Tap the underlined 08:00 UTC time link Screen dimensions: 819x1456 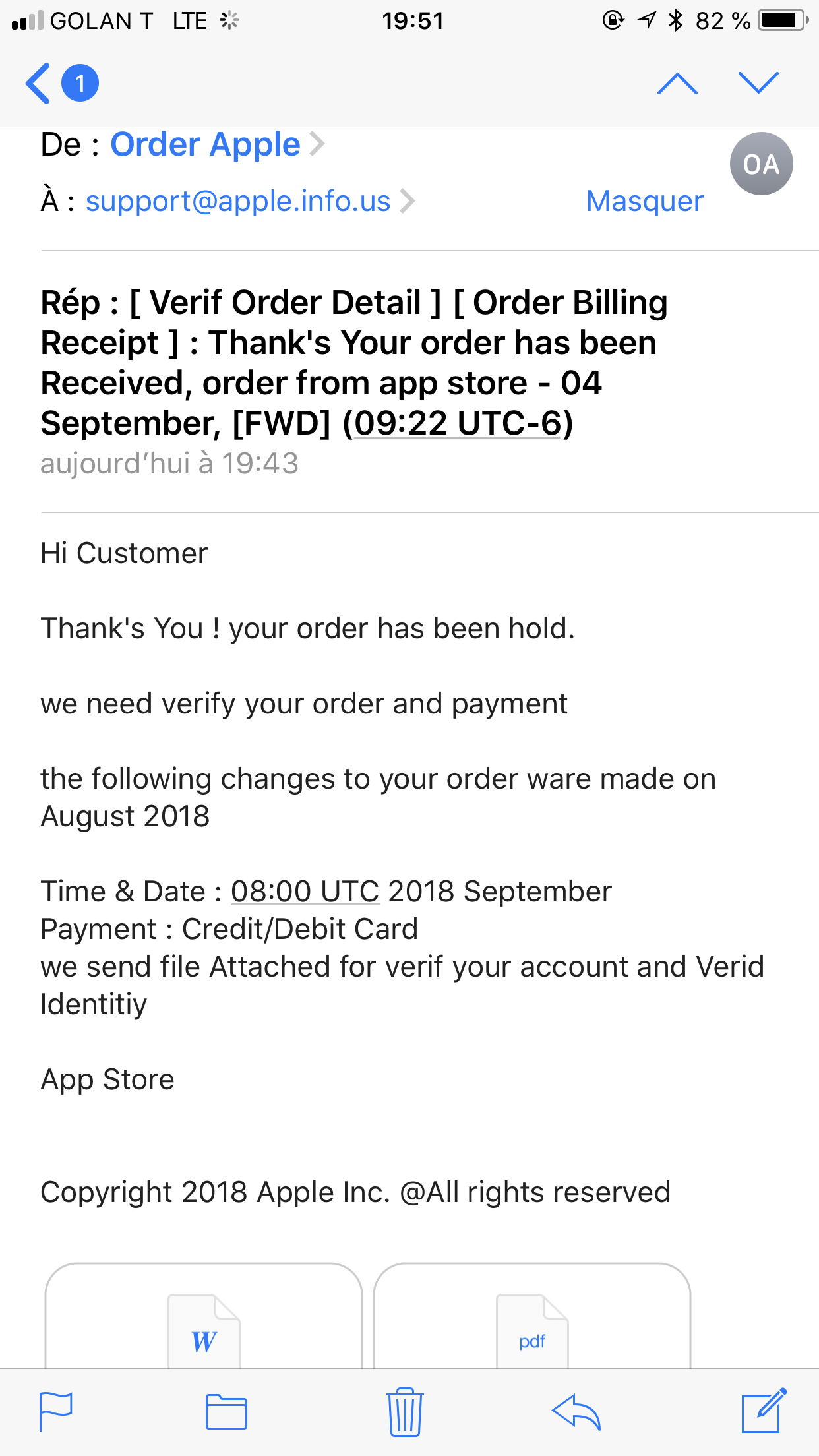[305, 892]
